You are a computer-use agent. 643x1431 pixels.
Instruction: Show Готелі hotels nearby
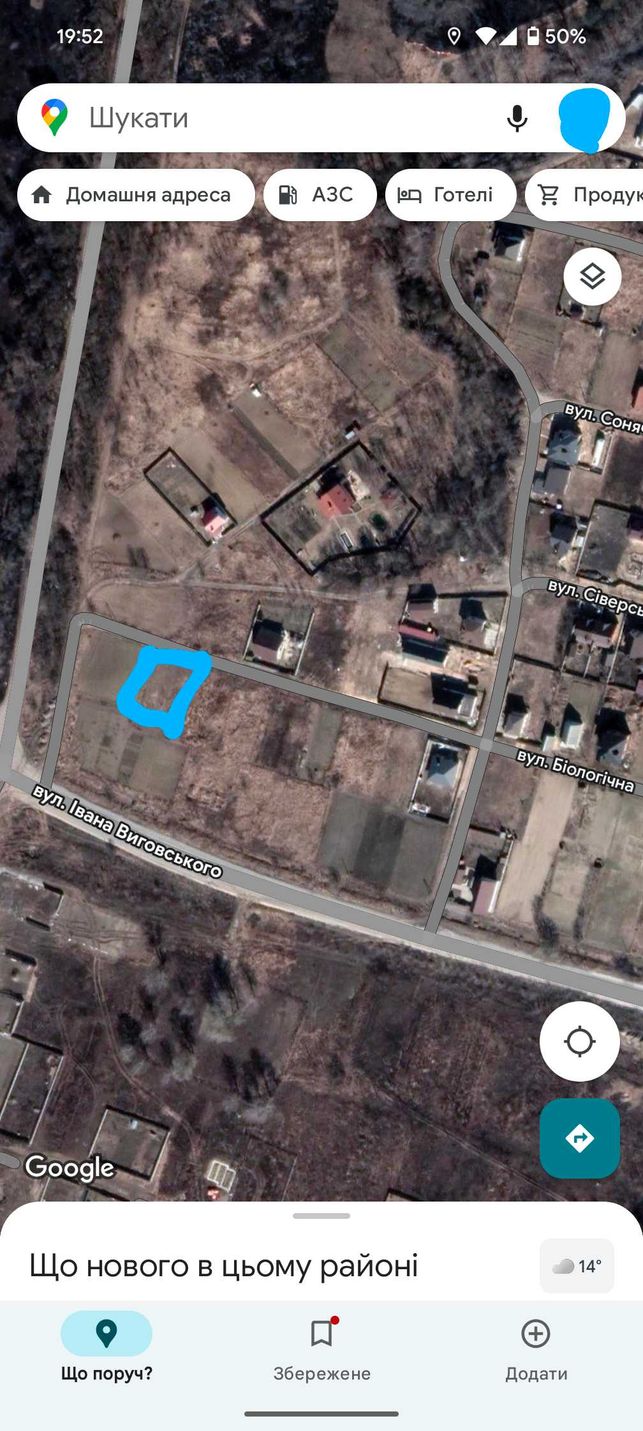point(451,195)
